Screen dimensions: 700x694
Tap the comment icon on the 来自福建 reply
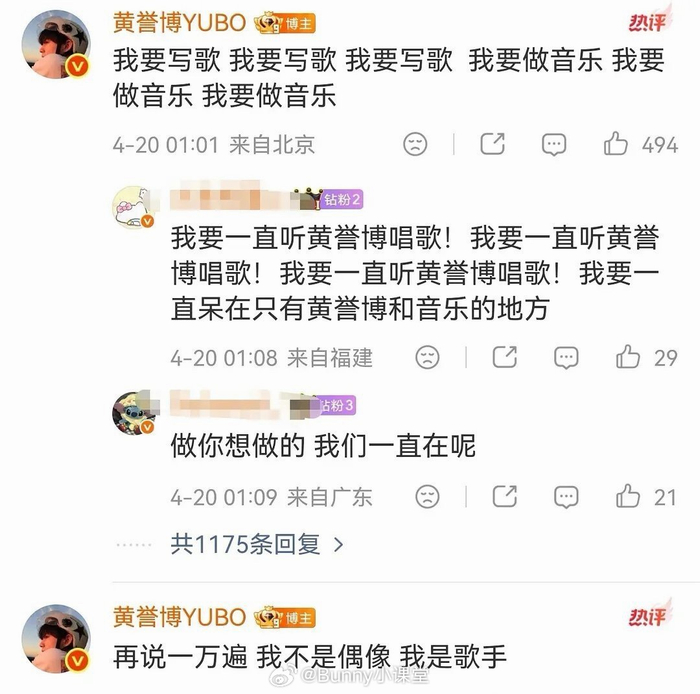566,356
